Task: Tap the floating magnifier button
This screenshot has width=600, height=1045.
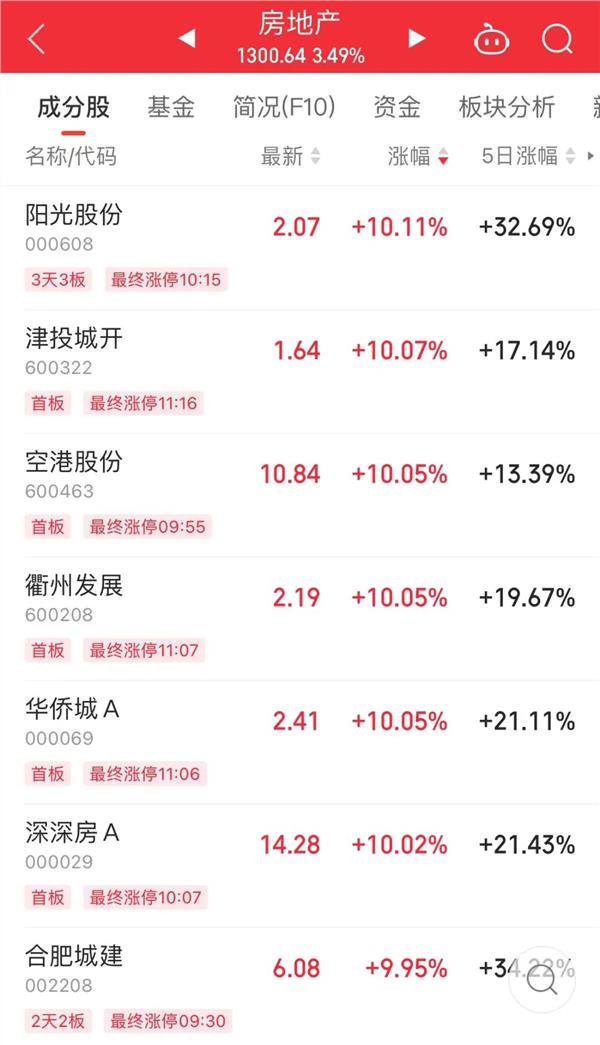Action: pyautogui.click(x=542, y=981)
